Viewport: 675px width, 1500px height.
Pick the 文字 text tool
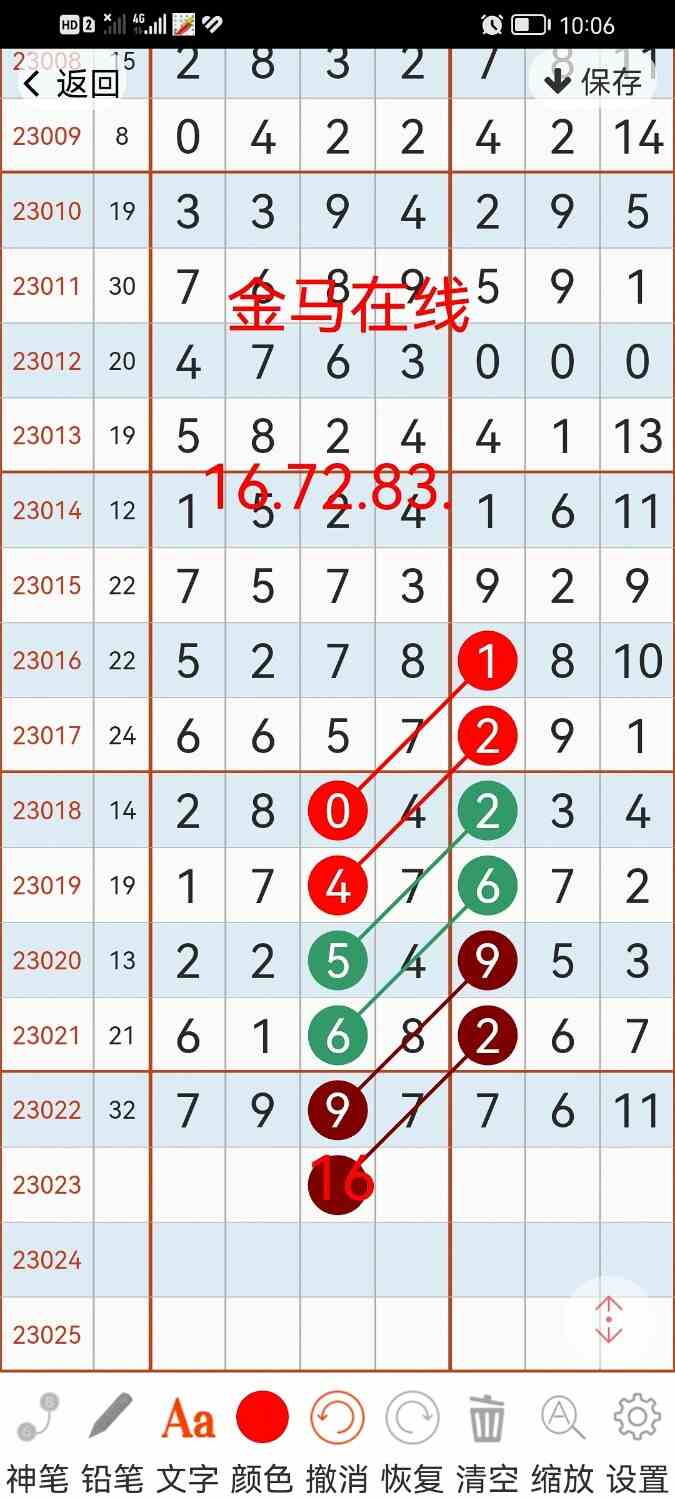click(188, 1441)
